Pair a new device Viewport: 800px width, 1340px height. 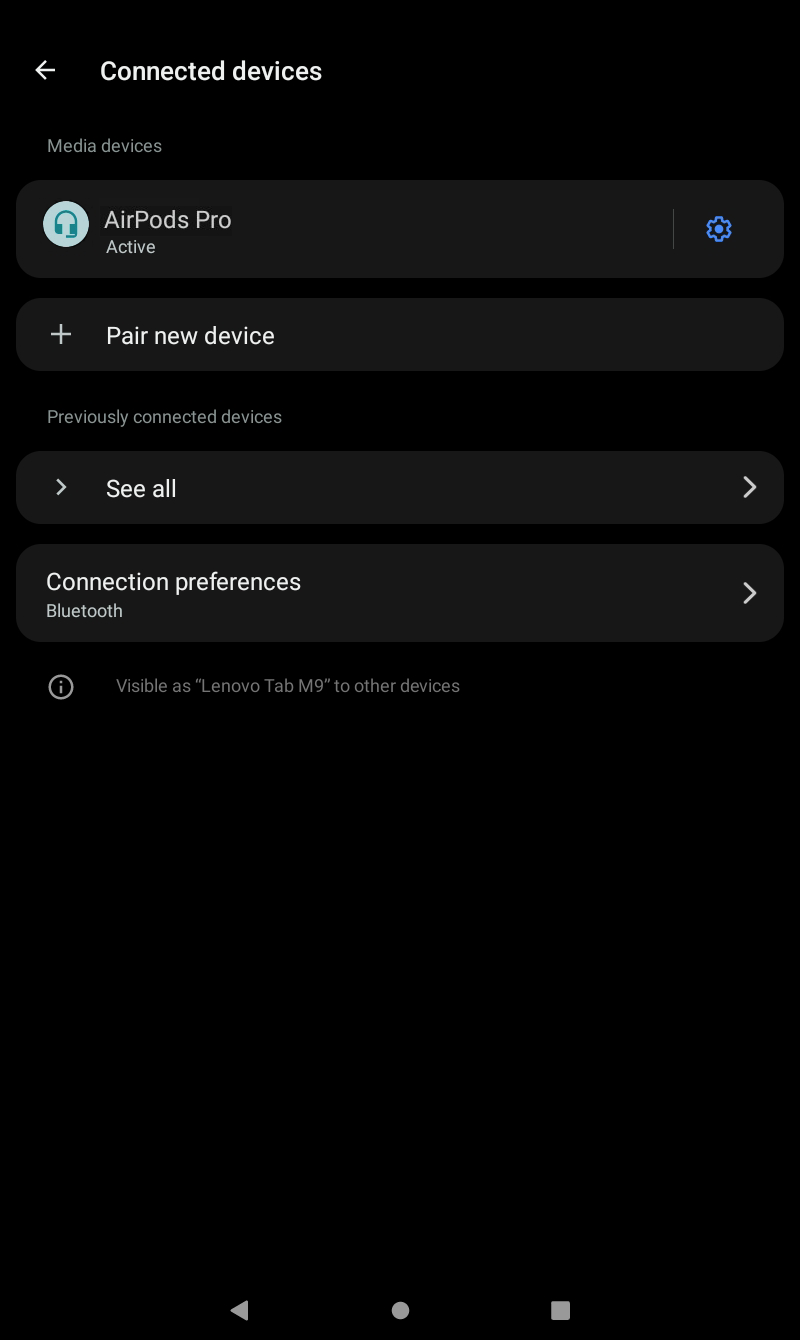click(x=400, y=335)
